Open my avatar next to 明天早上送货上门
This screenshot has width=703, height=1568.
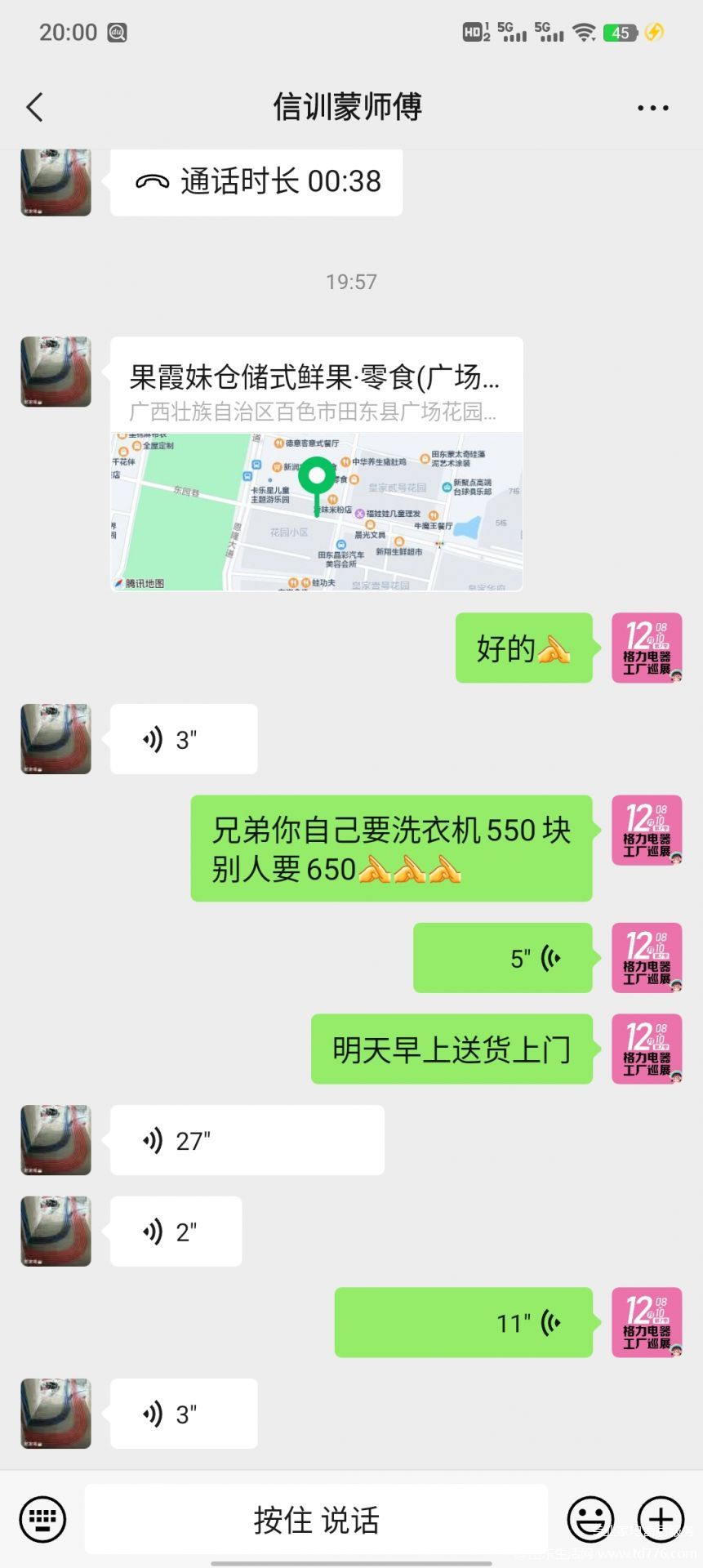[647, 1049]
